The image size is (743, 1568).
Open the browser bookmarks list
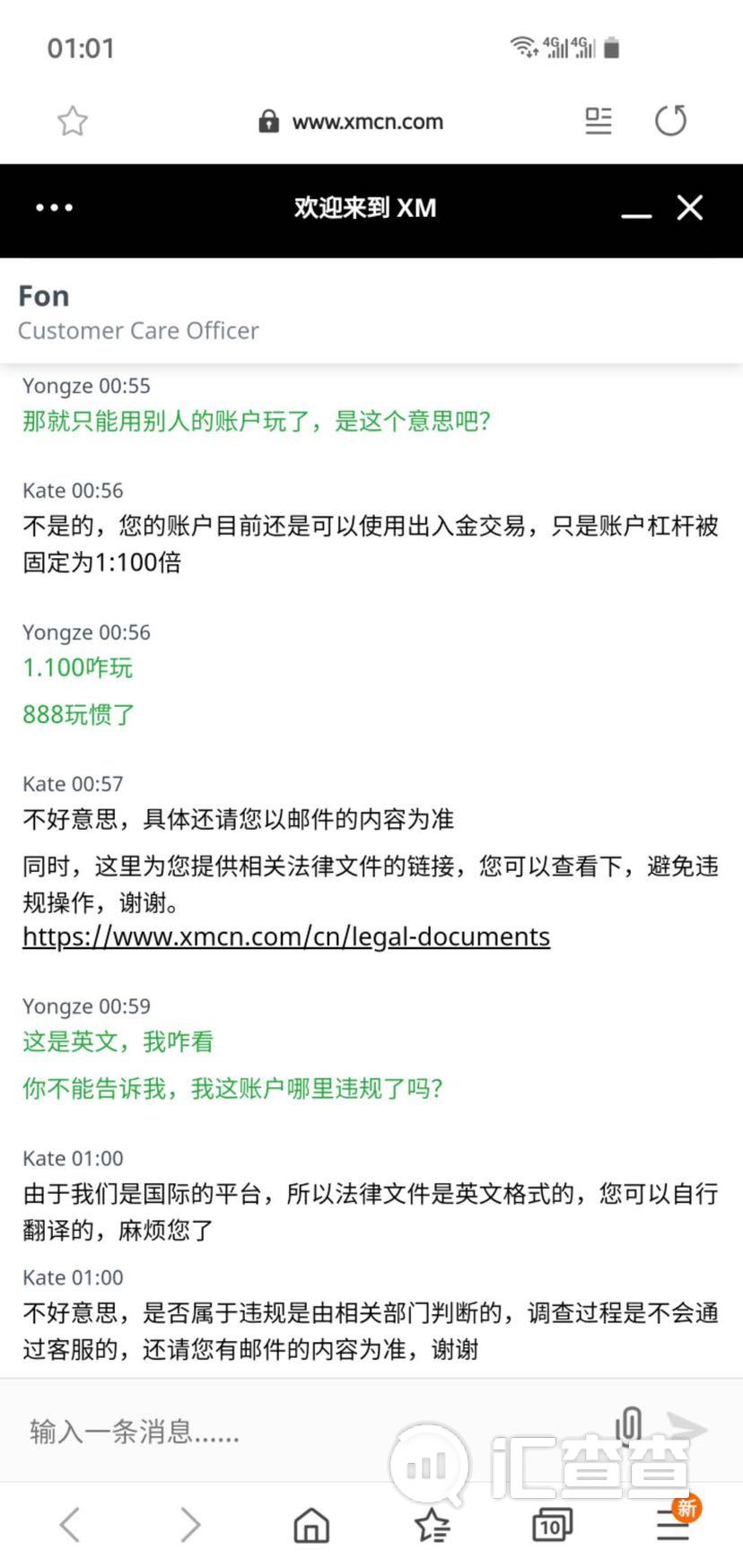tap(432, 1524)
